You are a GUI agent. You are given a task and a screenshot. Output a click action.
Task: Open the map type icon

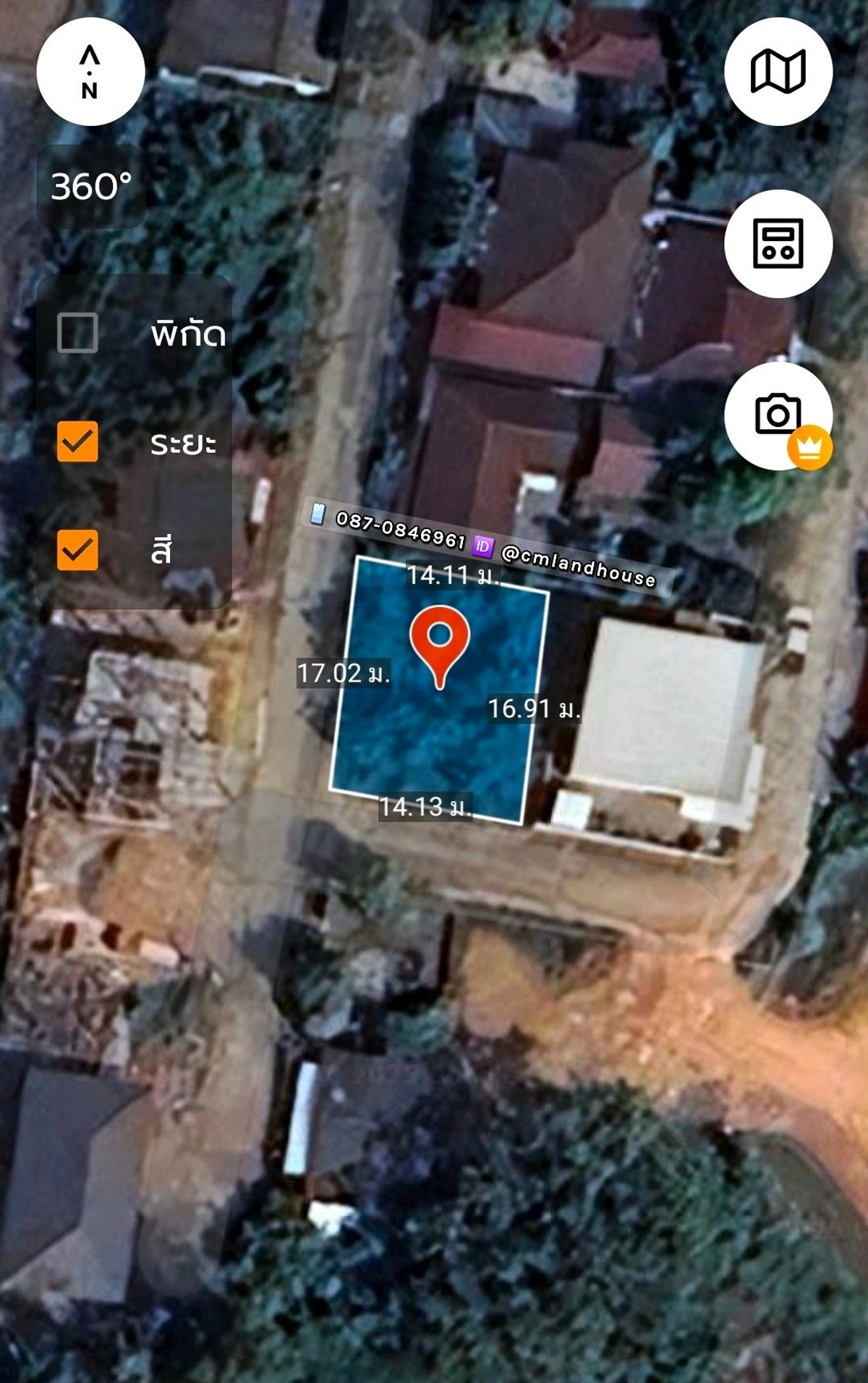(x=778, y=72)
